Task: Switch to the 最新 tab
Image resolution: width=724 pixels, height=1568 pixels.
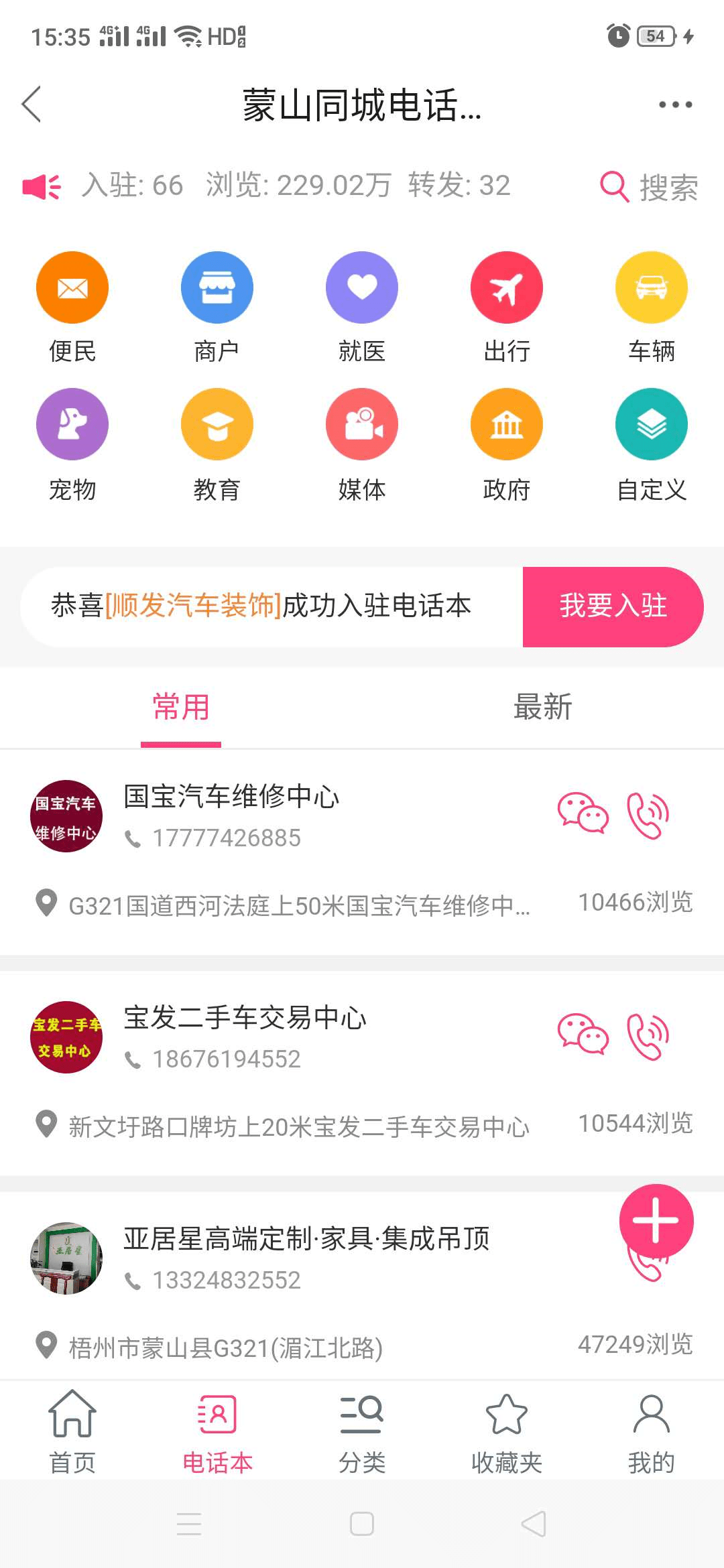Action: coord(542,708)
